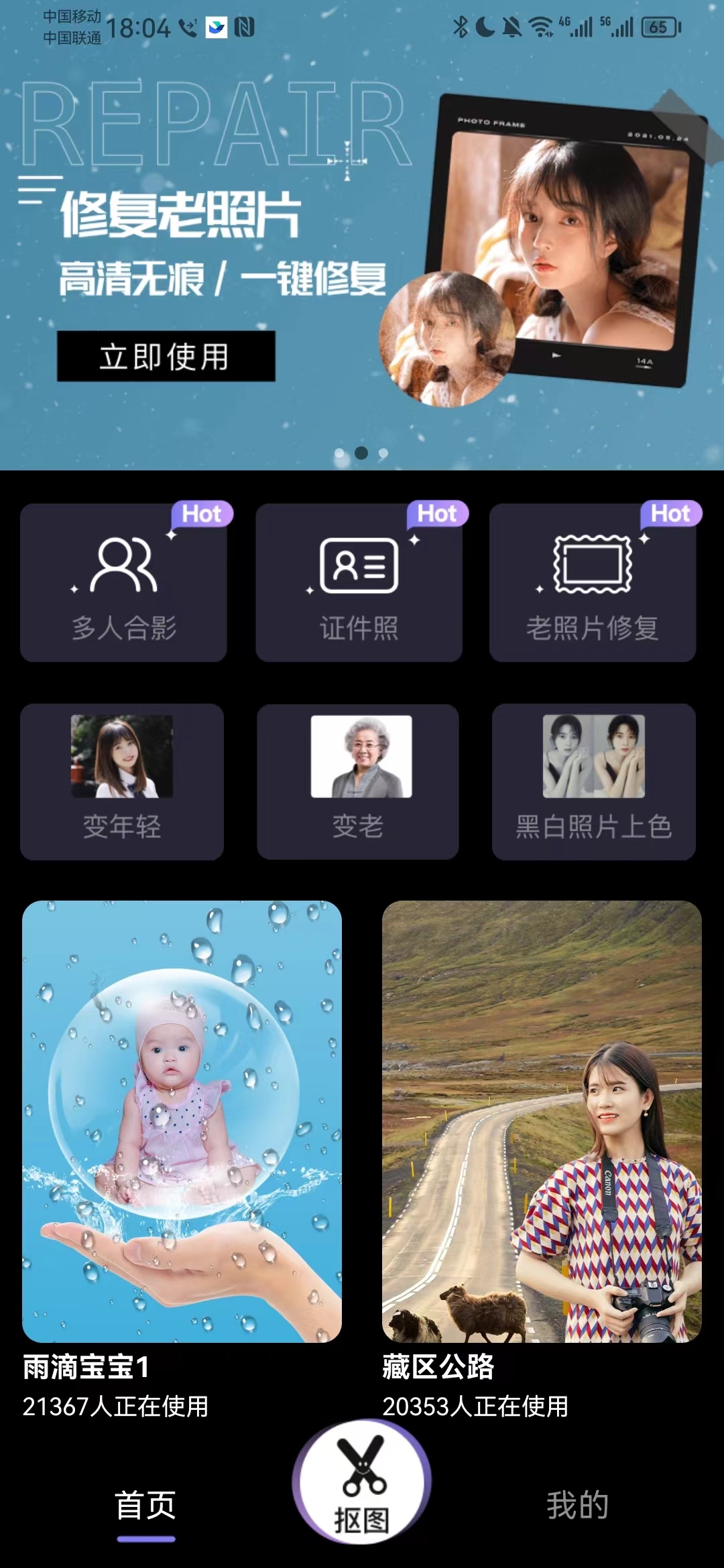Open the 藏区公路 template

coord(542,1120)
